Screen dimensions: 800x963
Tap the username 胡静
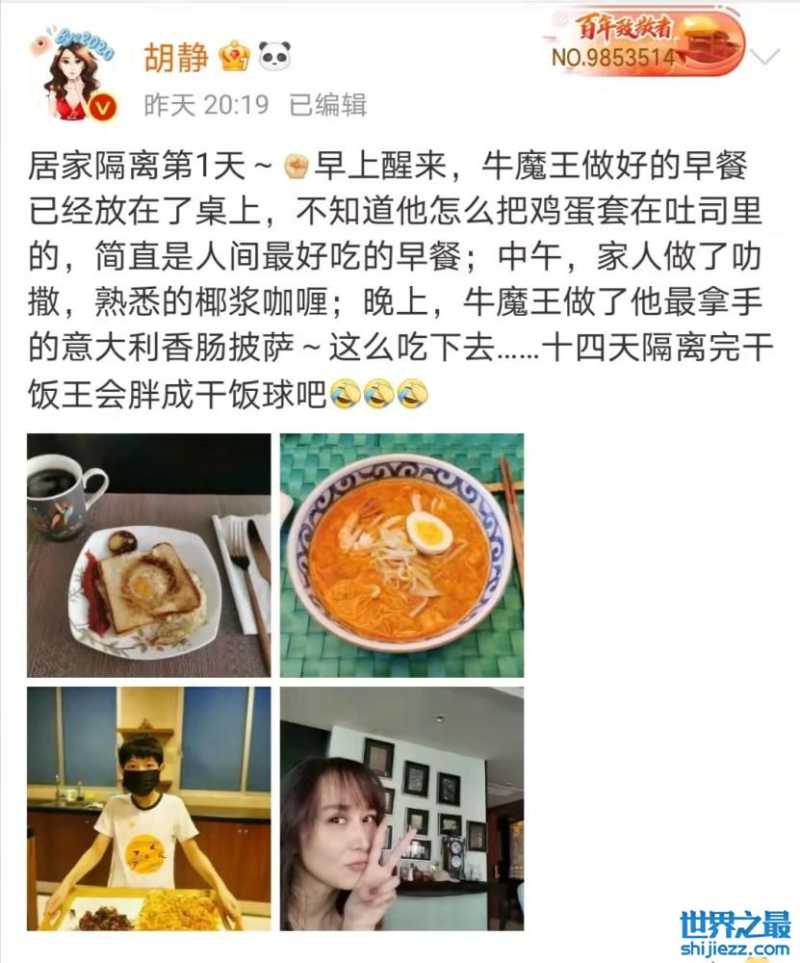click(176, 57)
